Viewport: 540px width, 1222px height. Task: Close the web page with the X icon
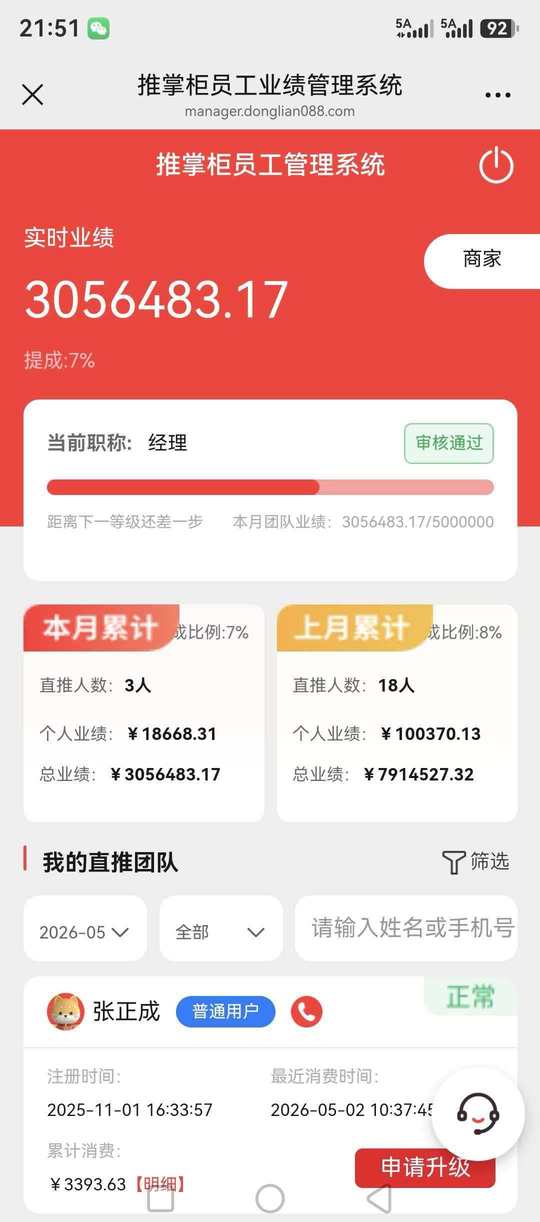point(33,95)
